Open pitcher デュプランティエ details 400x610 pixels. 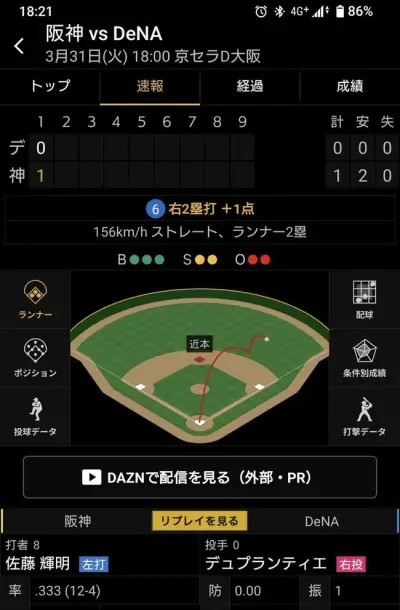266,564
